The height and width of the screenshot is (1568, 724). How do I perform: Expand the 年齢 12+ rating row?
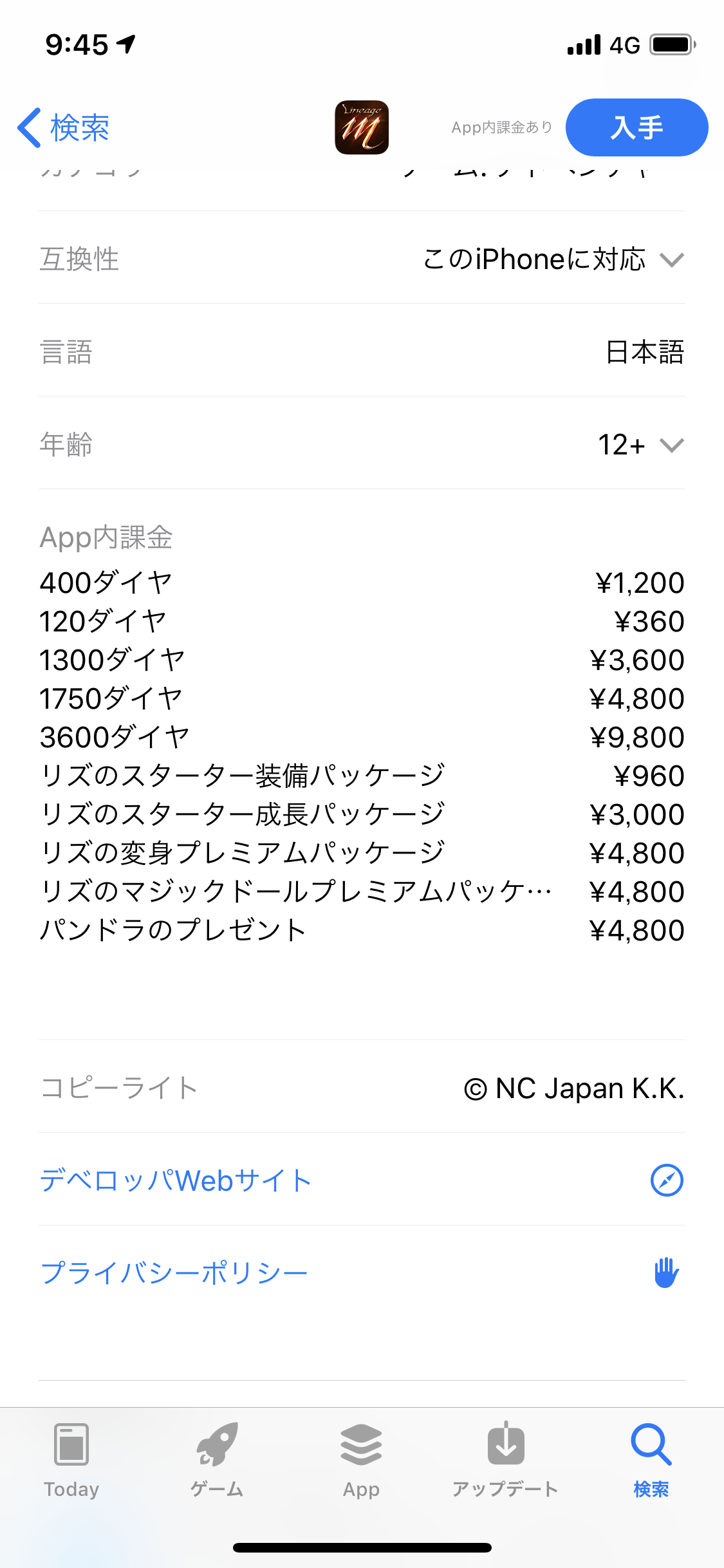362,444
